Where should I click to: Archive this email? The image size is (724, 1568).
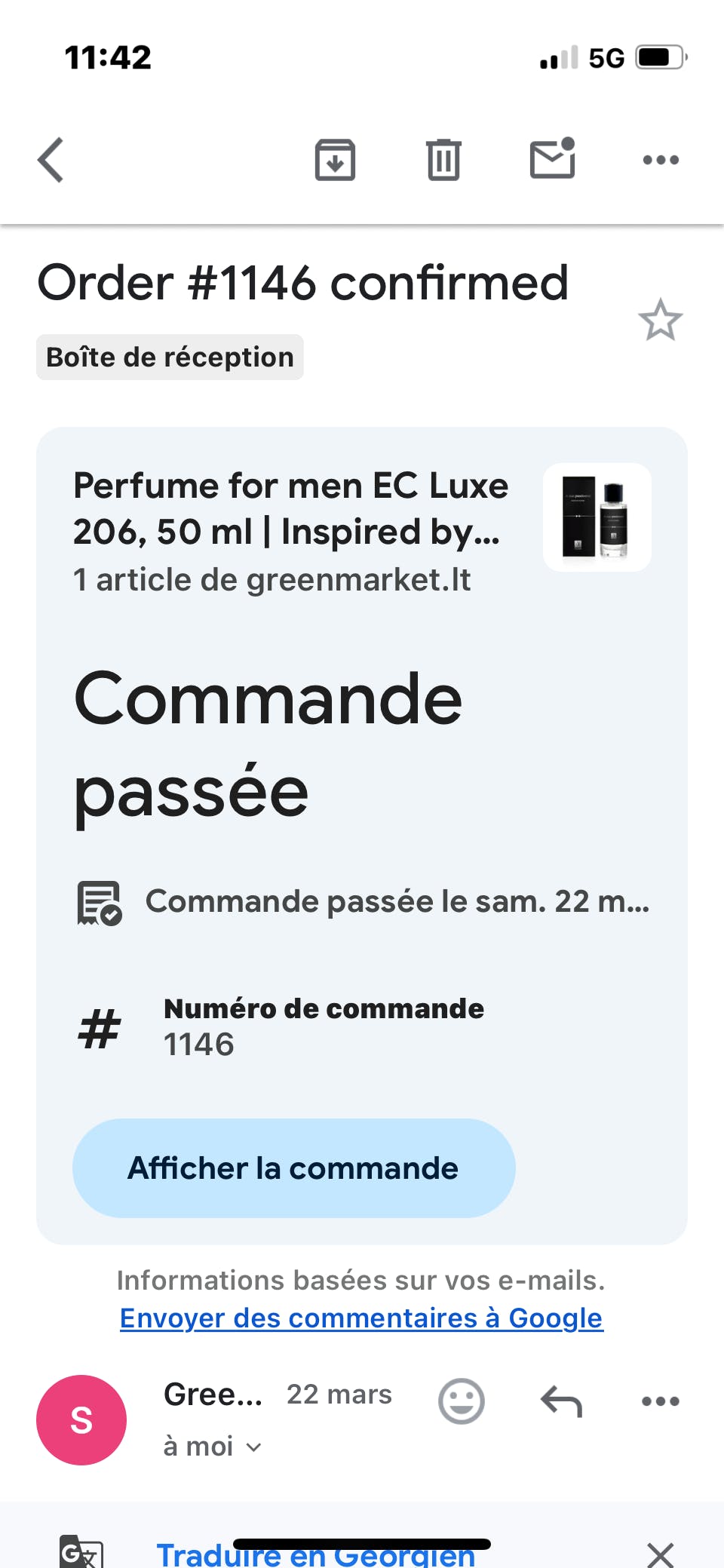335,160
